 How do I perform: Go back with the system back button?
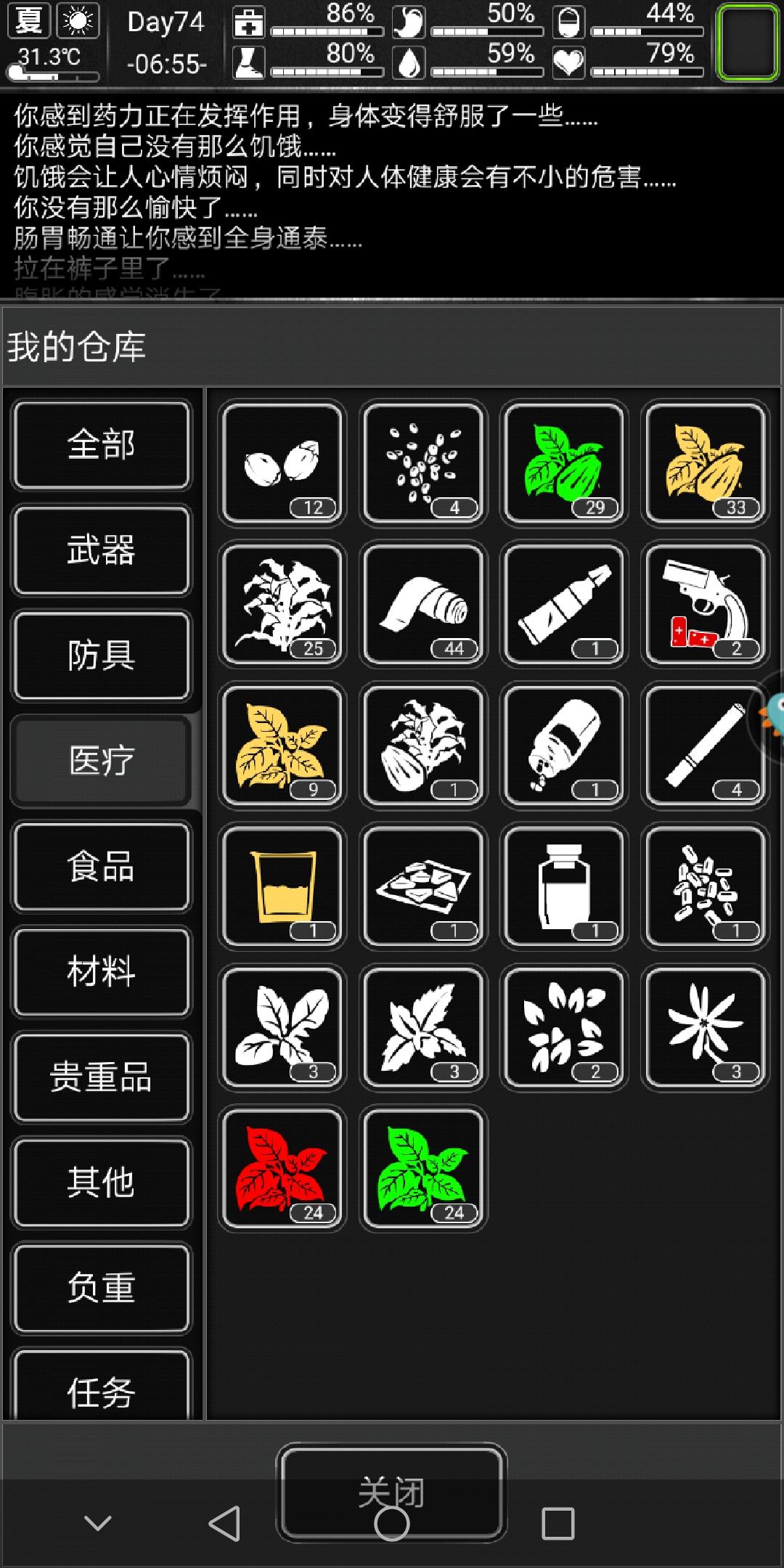click(224, 1523)
